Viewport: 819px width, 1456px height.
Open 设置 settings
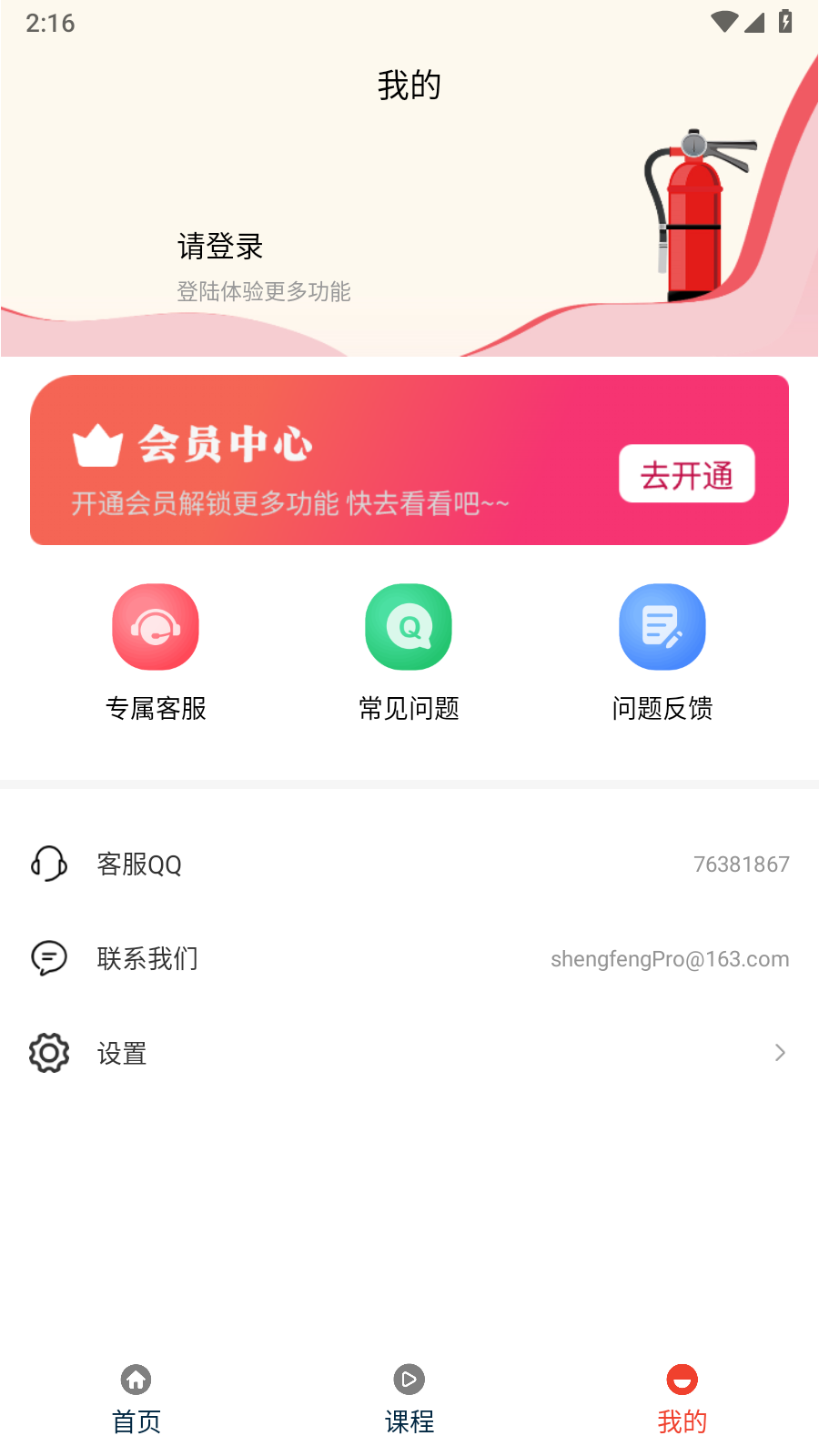click(409, 1053)
